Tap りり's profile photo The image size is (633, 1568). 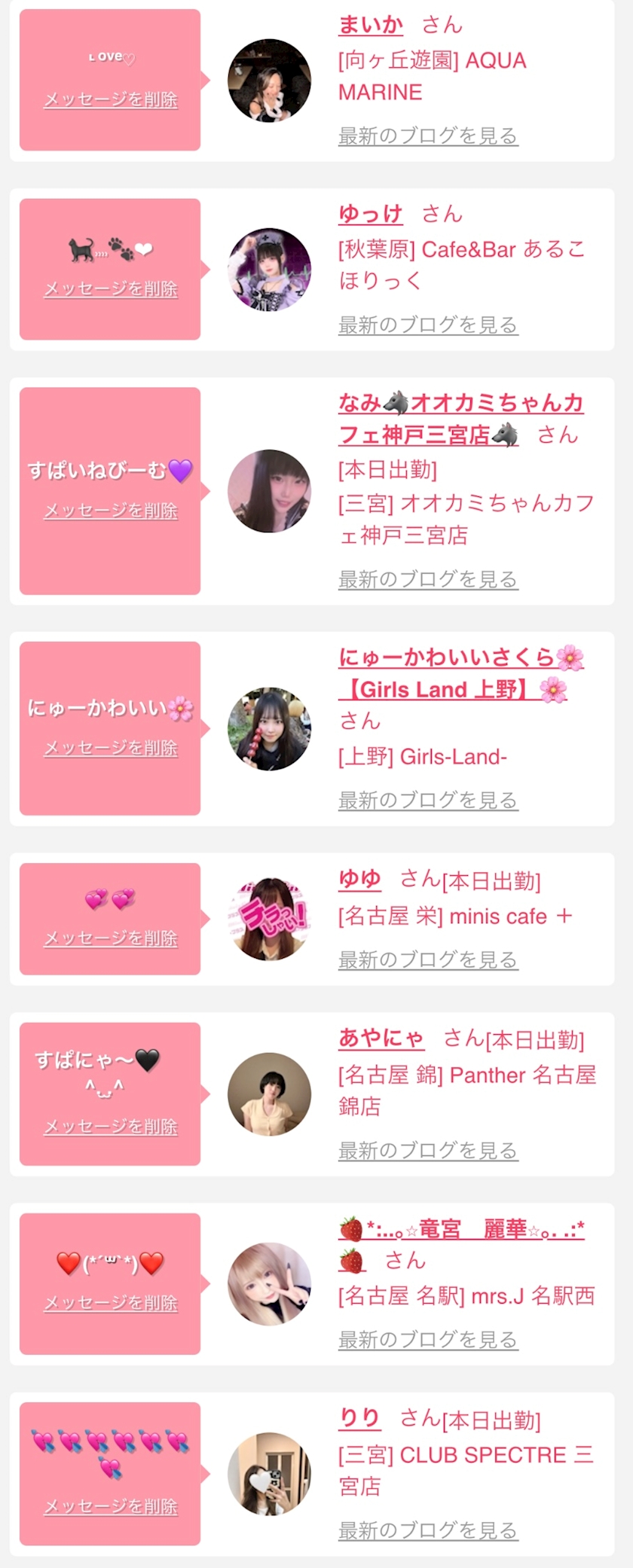click(x=269, y=1473)
